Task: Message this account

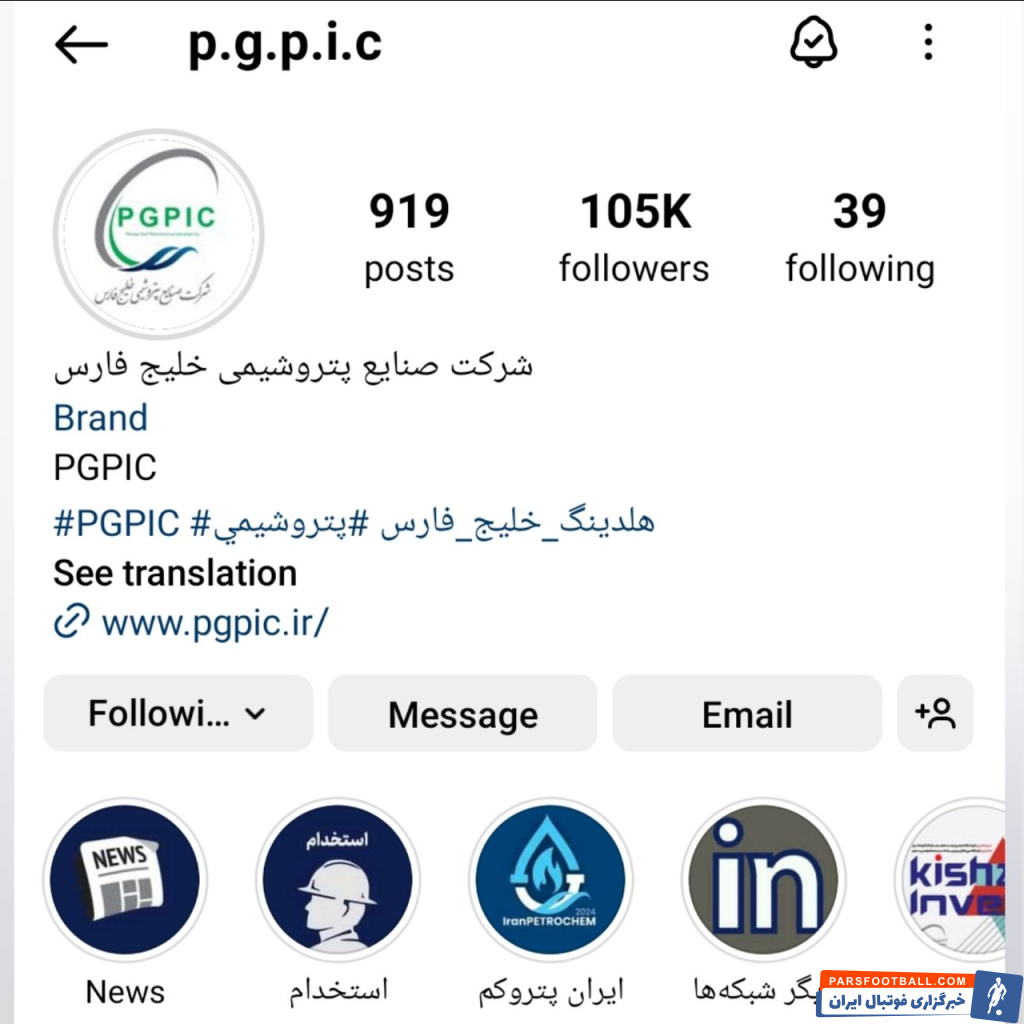Action: pos(463,714)
